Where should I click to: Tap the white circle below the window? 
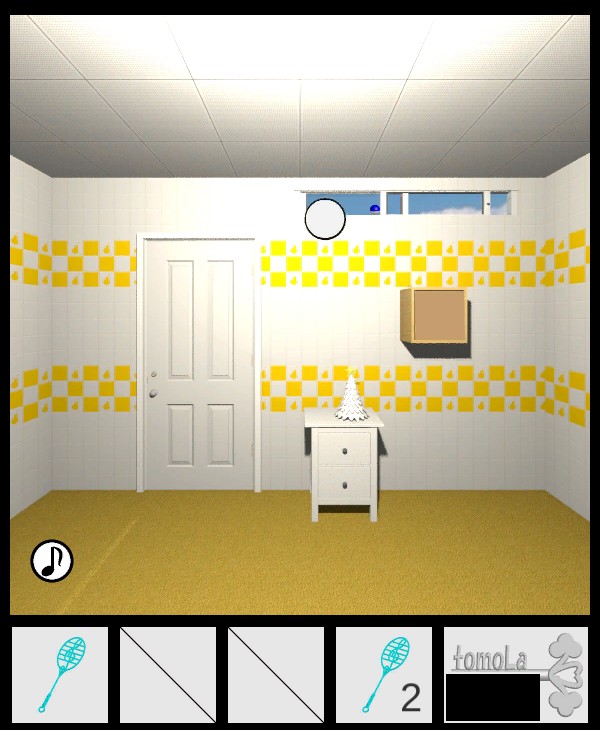pyautogui.click(x=325, y=219)
